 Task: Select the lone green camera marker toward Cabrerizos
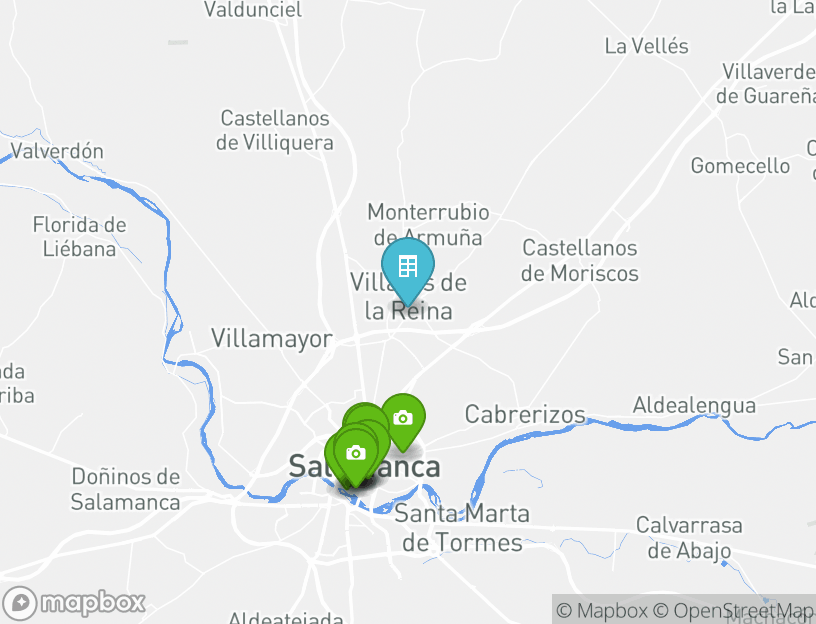coord(402,418)
